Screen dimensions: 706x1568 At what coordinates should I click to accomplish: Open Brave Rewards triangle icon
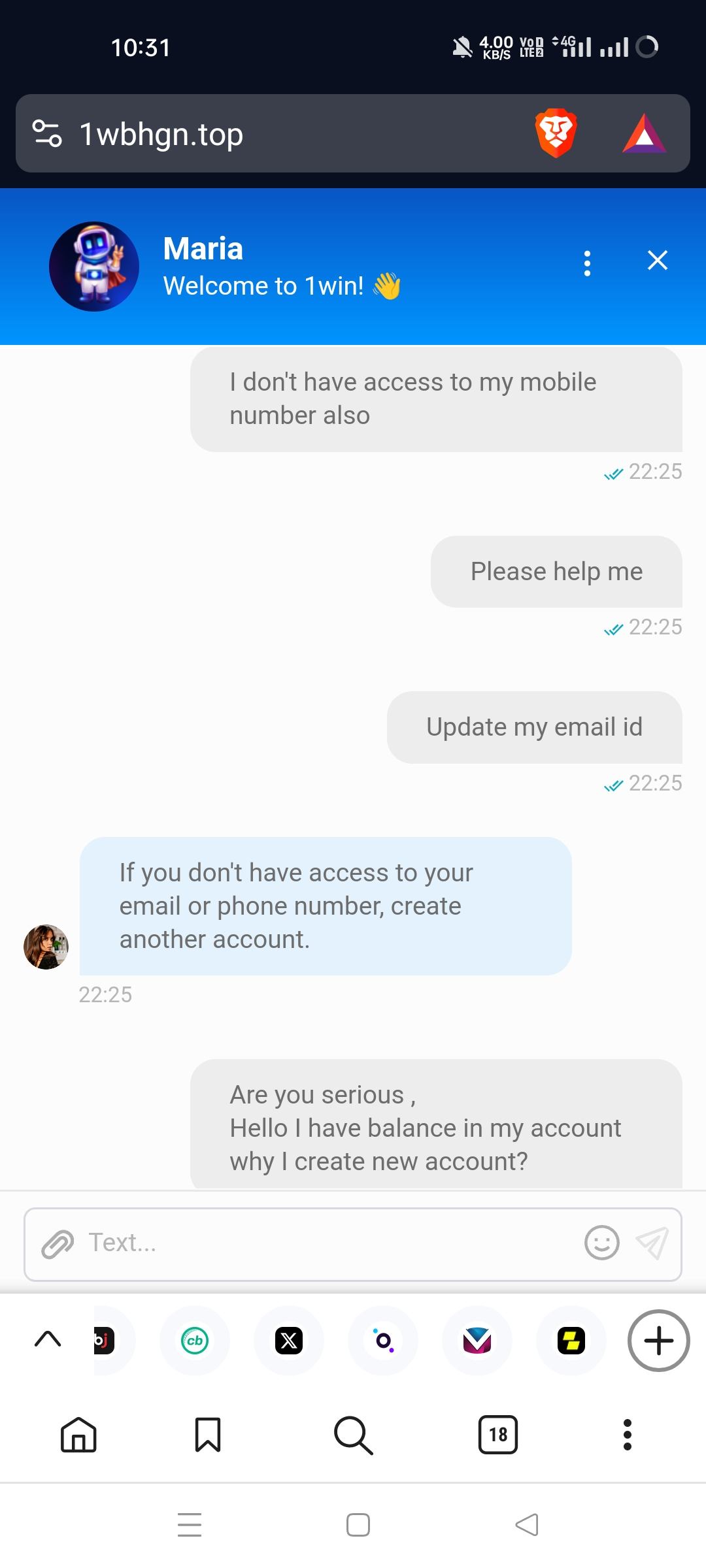pos(644,133)
